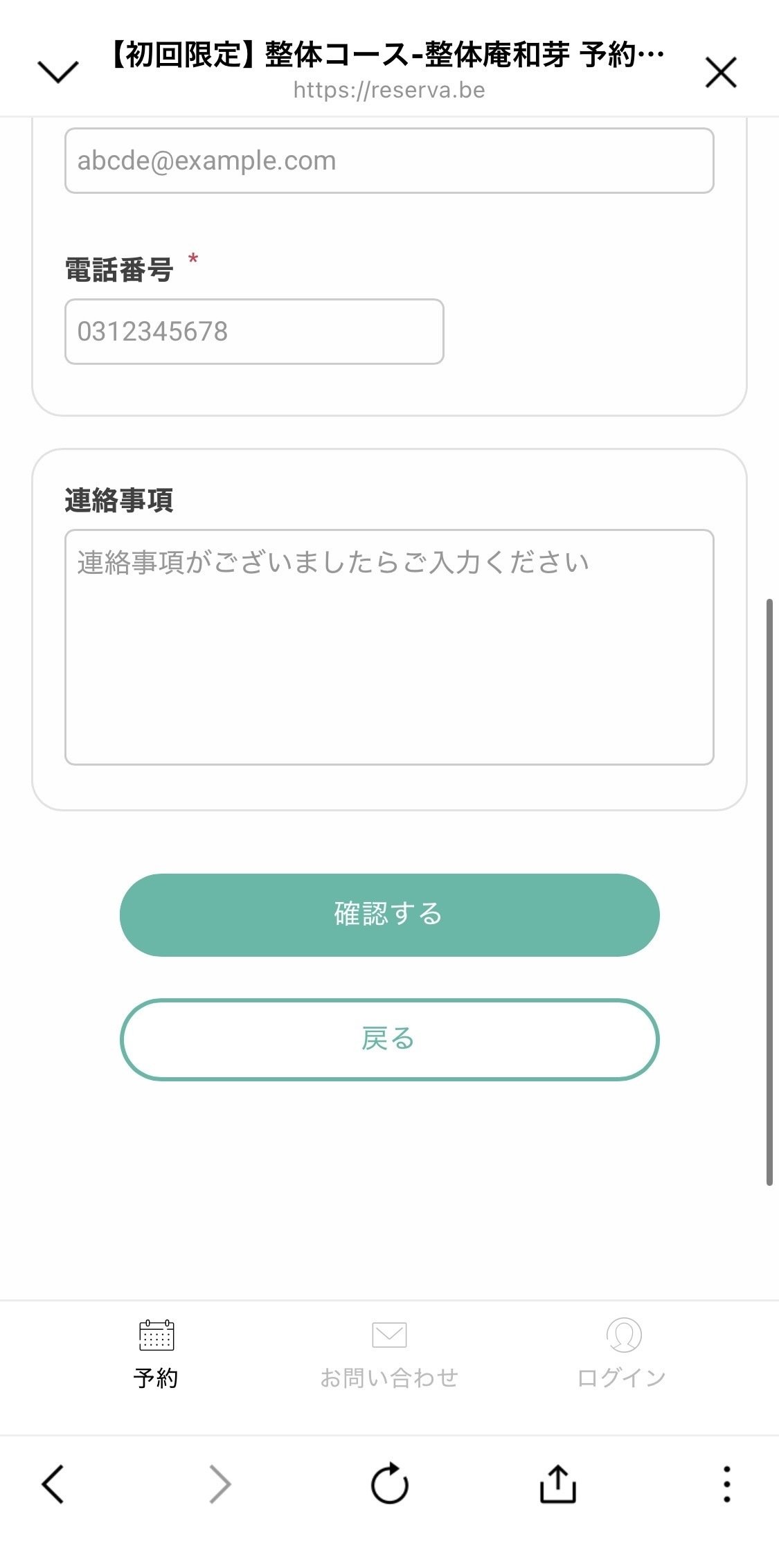Focus the email address field

pos(389,161)
